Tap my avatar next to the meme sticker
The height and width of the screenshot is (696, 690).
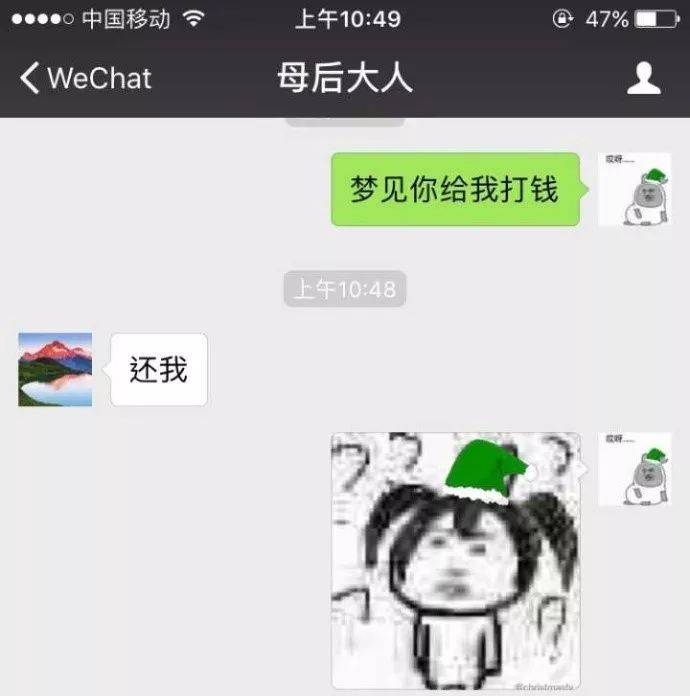pos(634,469)
